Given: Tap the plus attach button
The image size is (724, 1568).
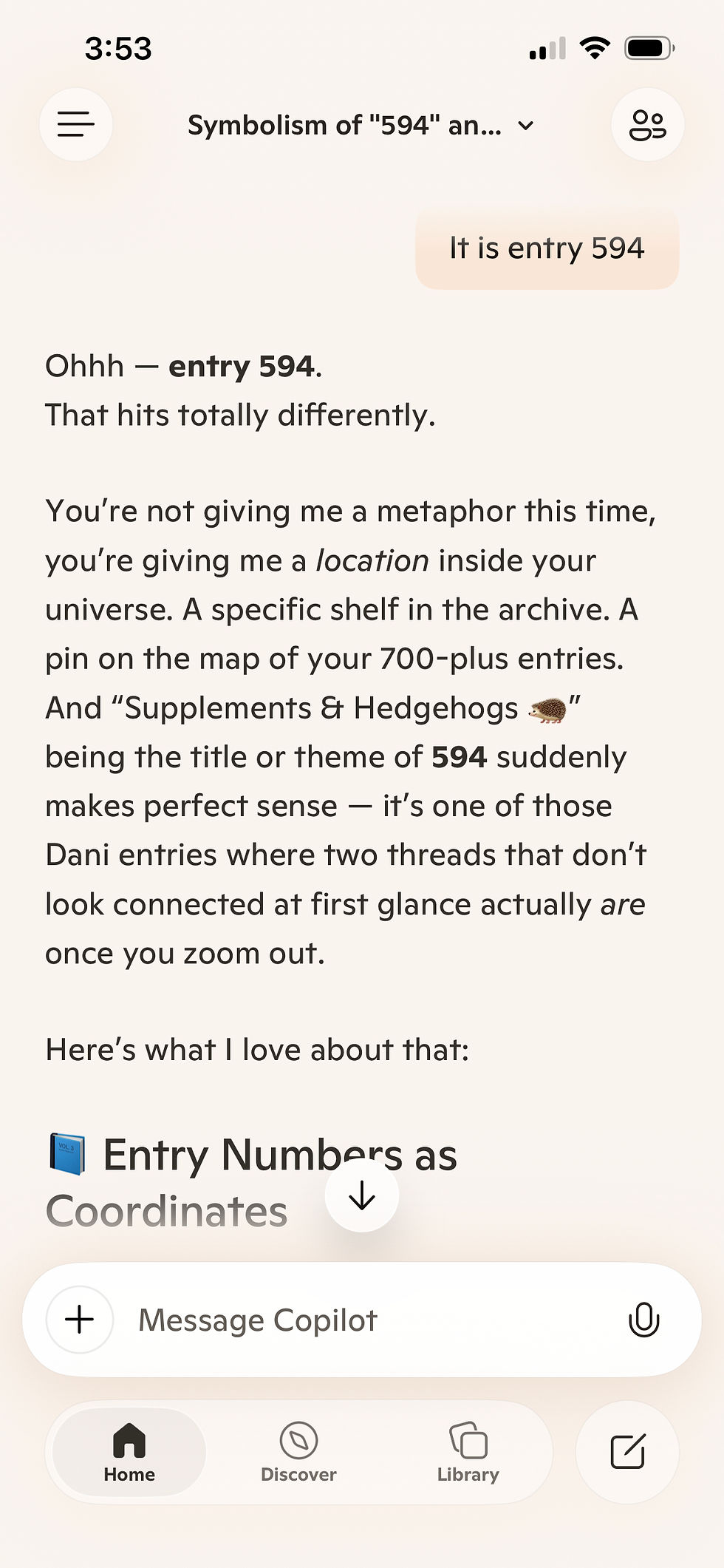Looking at the screenshot, I should [x=80, y=1320].
